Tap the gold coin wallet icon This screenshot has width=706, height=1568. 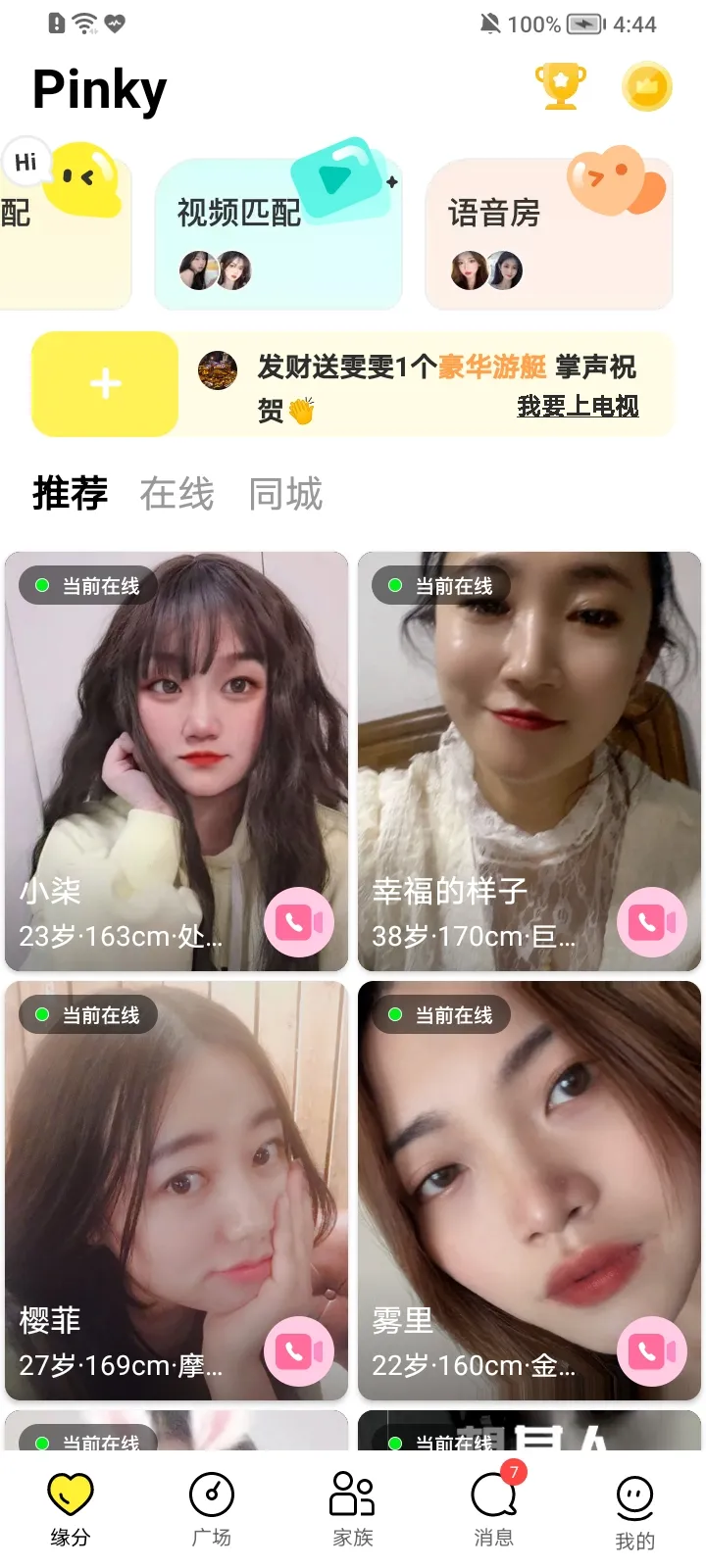coord(646,86)
